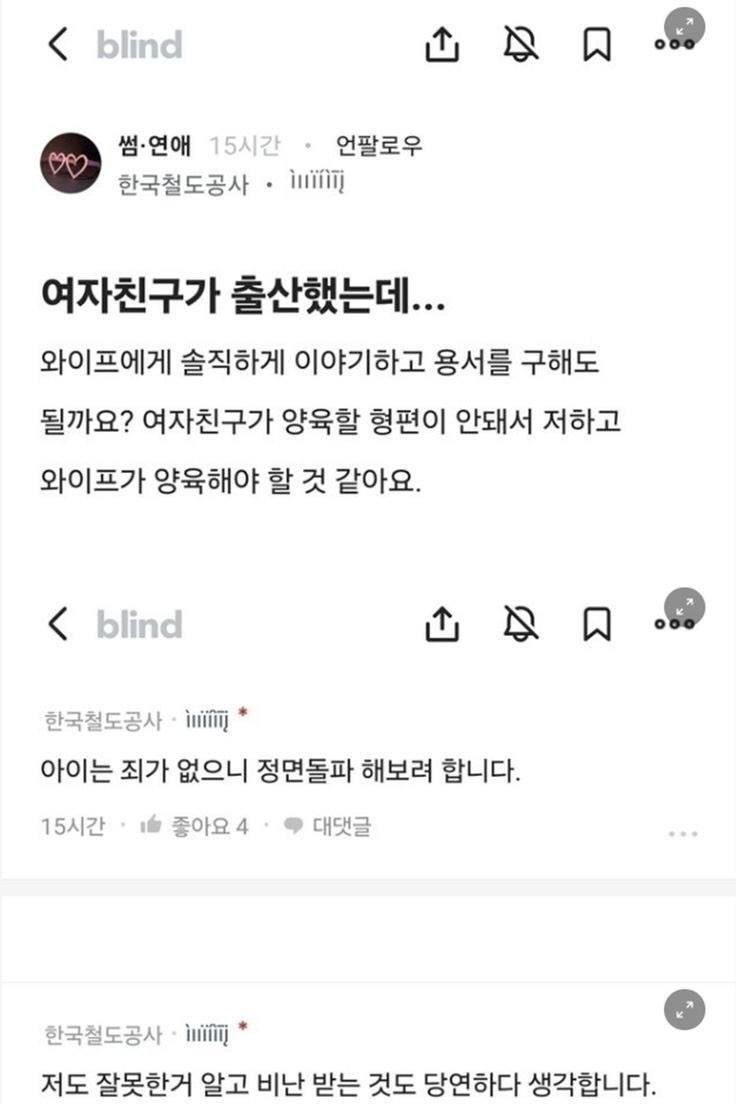Tap the bookmark icon in the top header
Screen dimensions: 736x1104
click(x=597, y=43)
